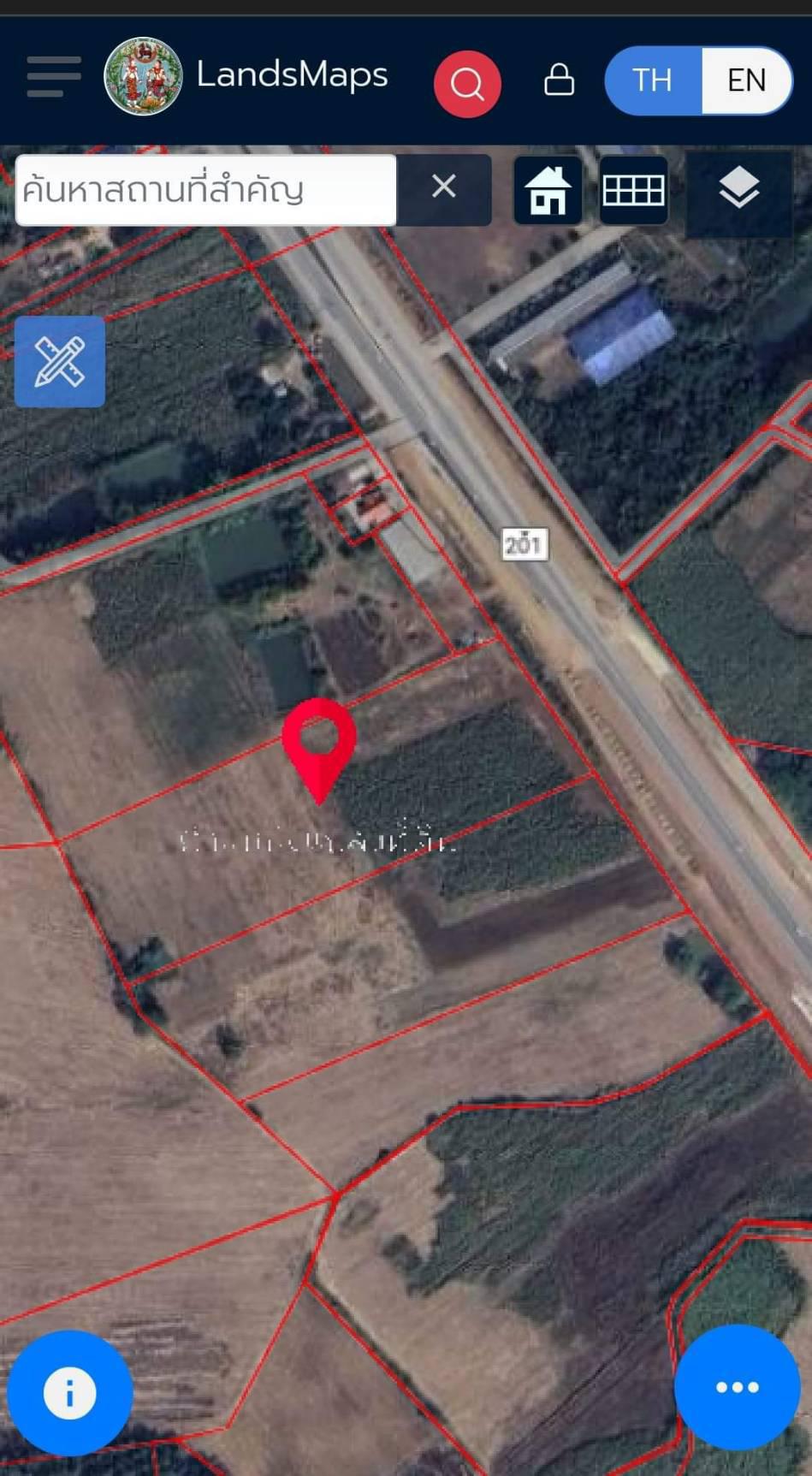Open the map layers selector
This screenshot has width=812, height=1476.
(739, 190)
